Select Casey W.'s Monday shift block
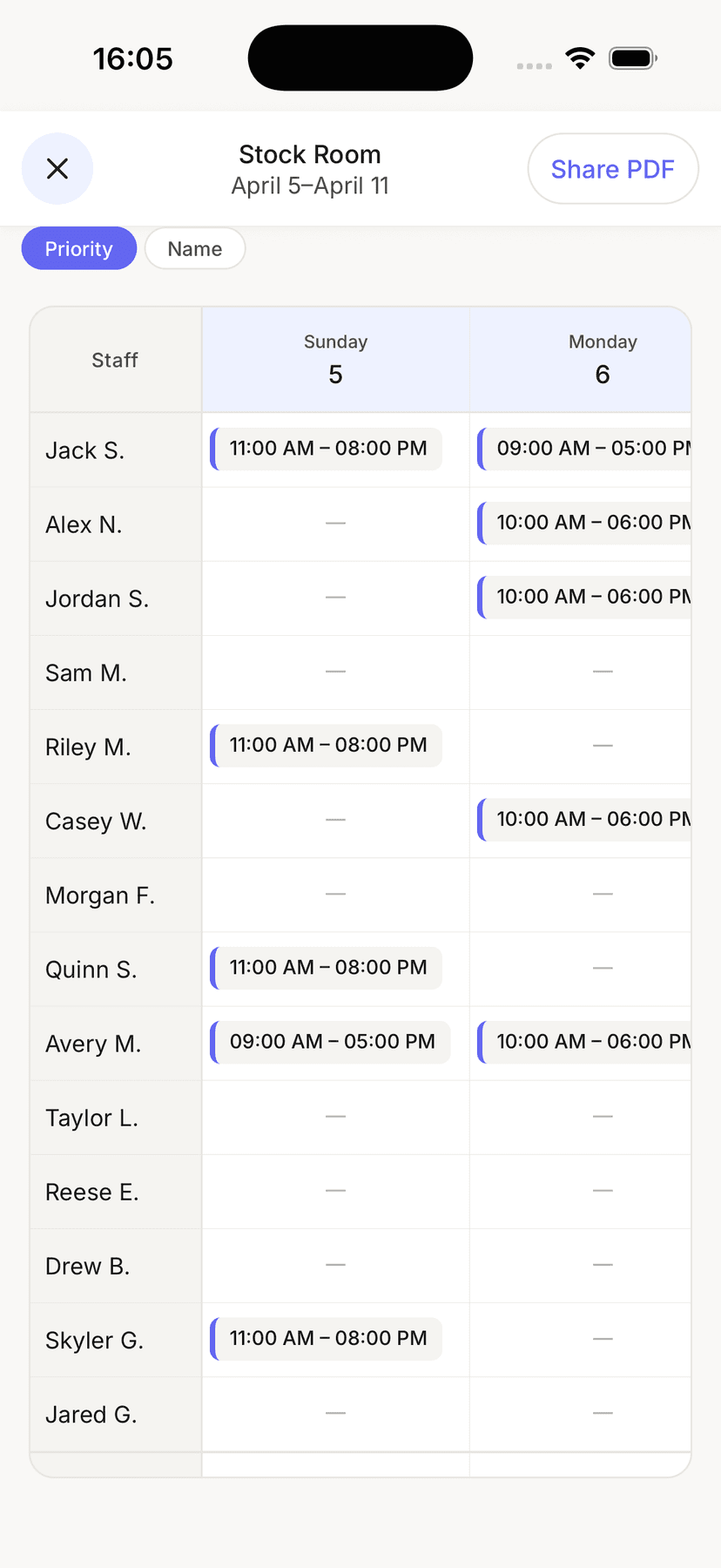Screen dimensions: 721x1568 click(x=595, y=820)
